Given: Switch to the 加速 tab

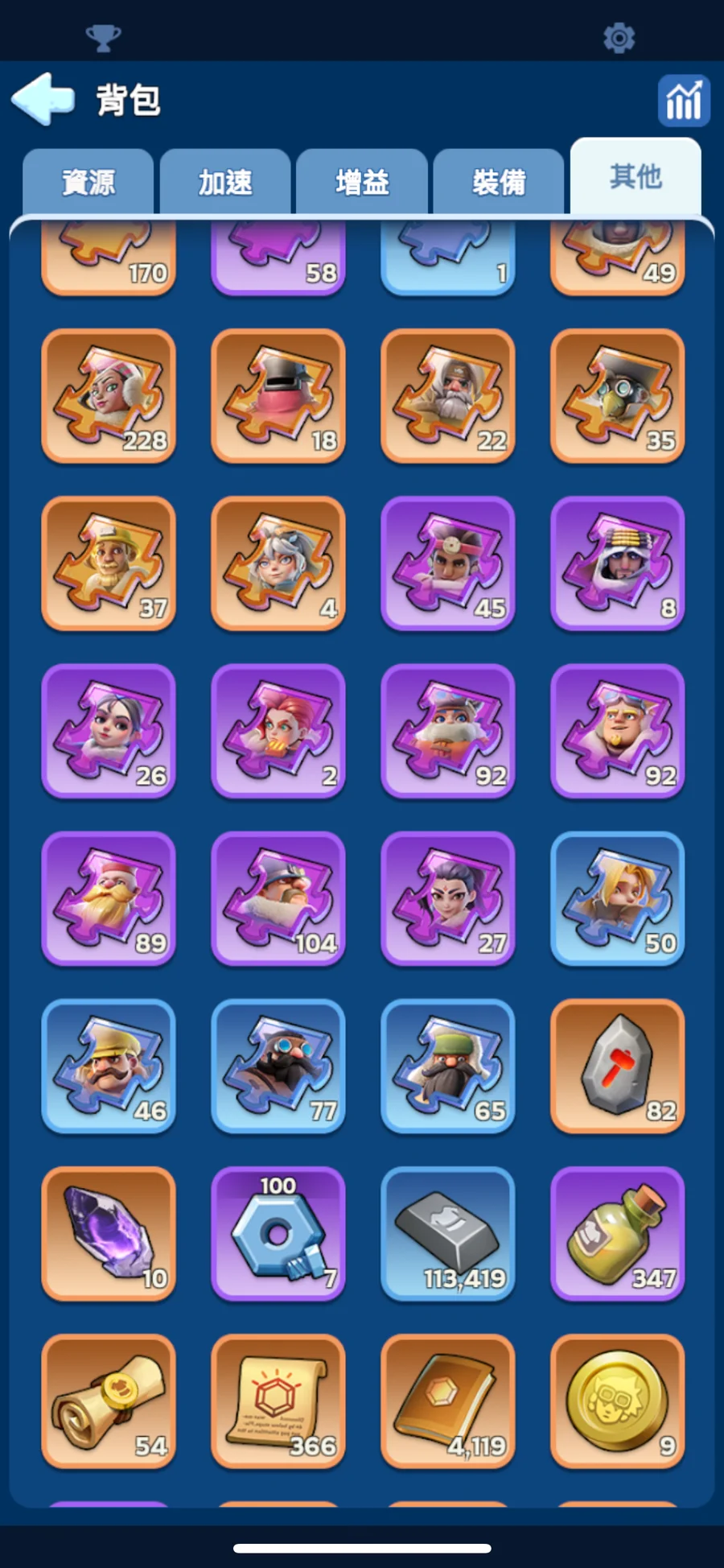Looking at the screenshot, I should coord(225,182).
